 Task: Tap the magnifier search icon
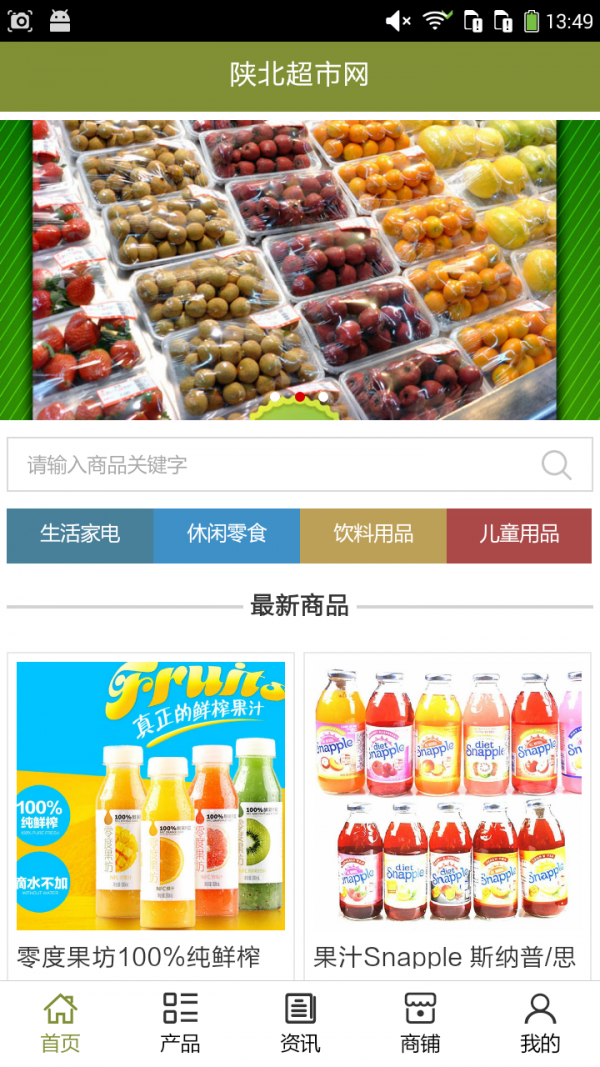[556, 465]
